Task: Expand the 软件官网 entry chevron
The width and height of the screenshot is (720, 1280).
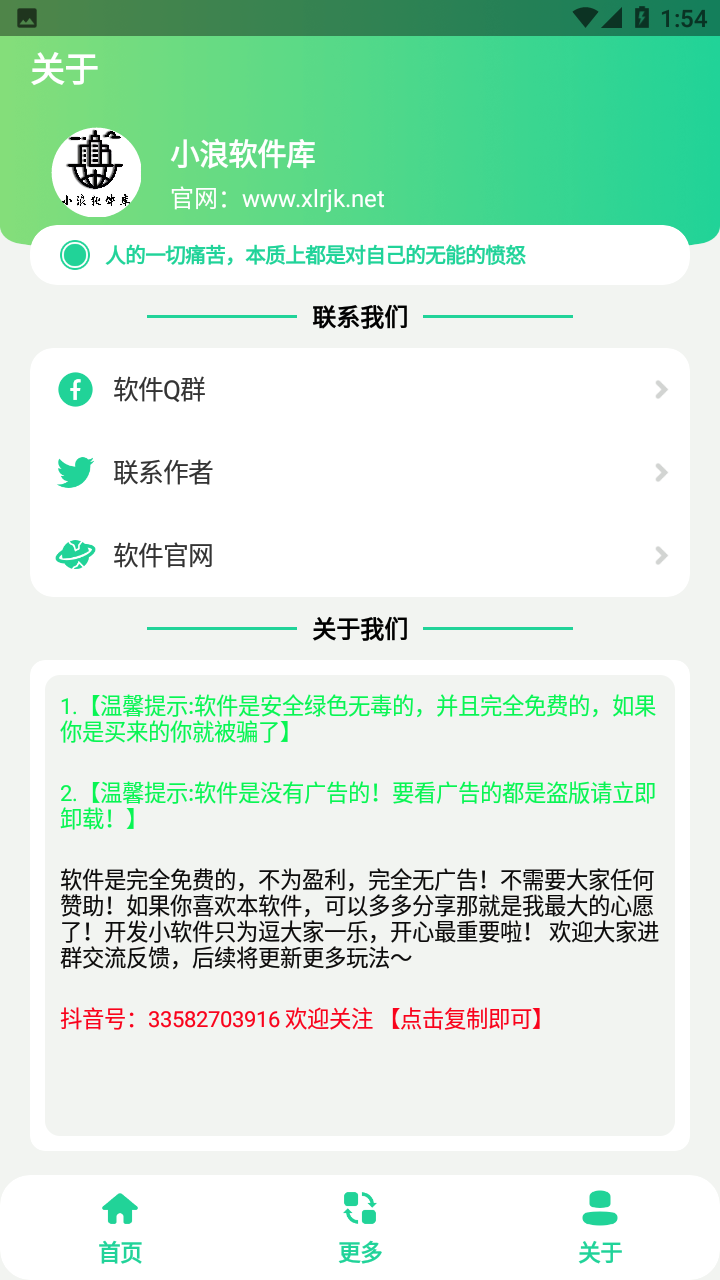Action: pos(659,554)
